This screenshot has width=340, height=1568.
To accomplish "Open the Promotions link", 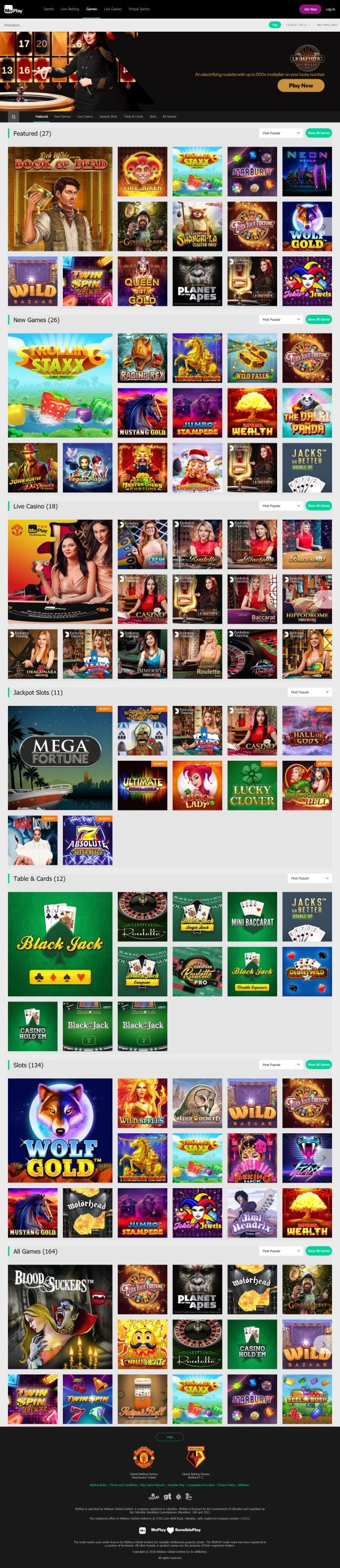I will [12, 25].
